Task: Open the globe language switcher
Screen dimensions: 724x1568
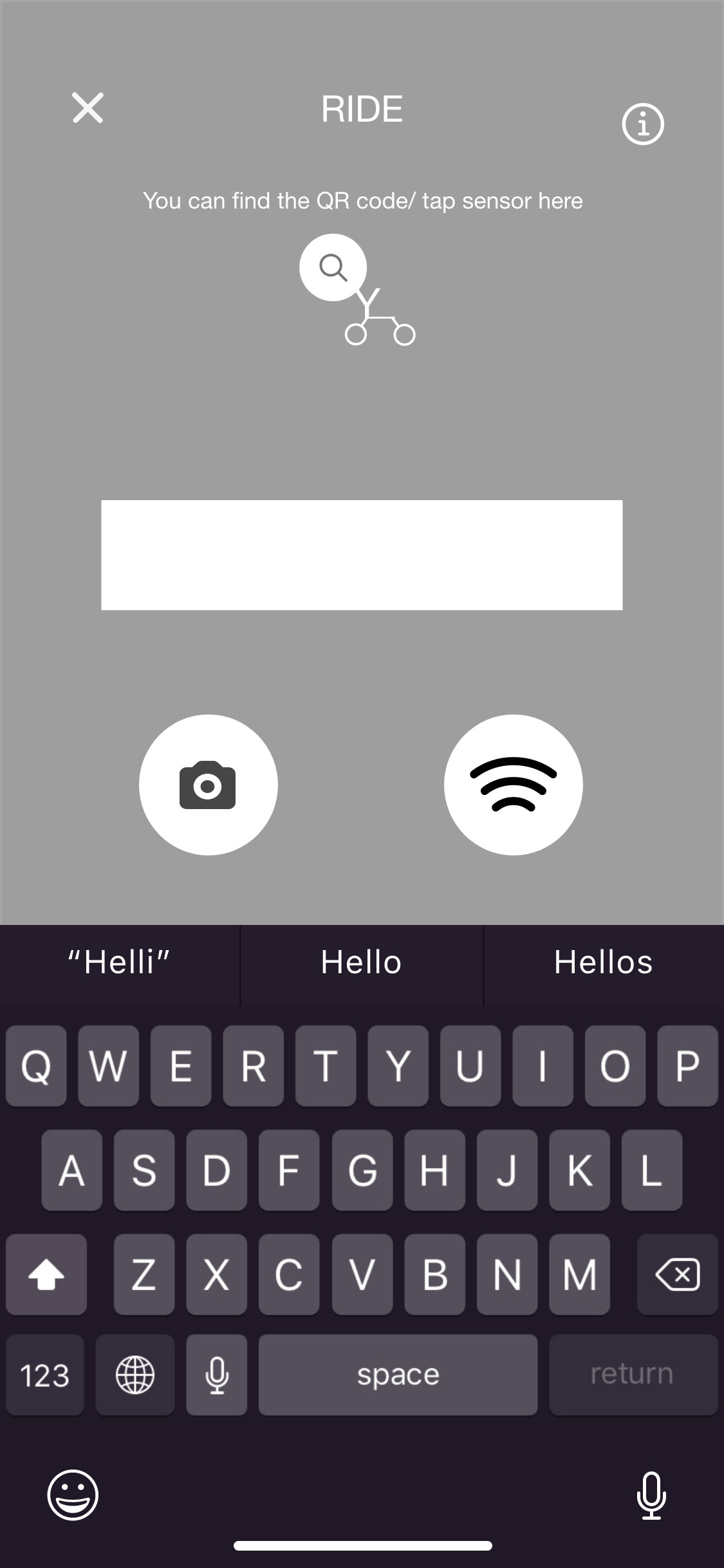Action: pyautogui.click(x=135, y=1376)
